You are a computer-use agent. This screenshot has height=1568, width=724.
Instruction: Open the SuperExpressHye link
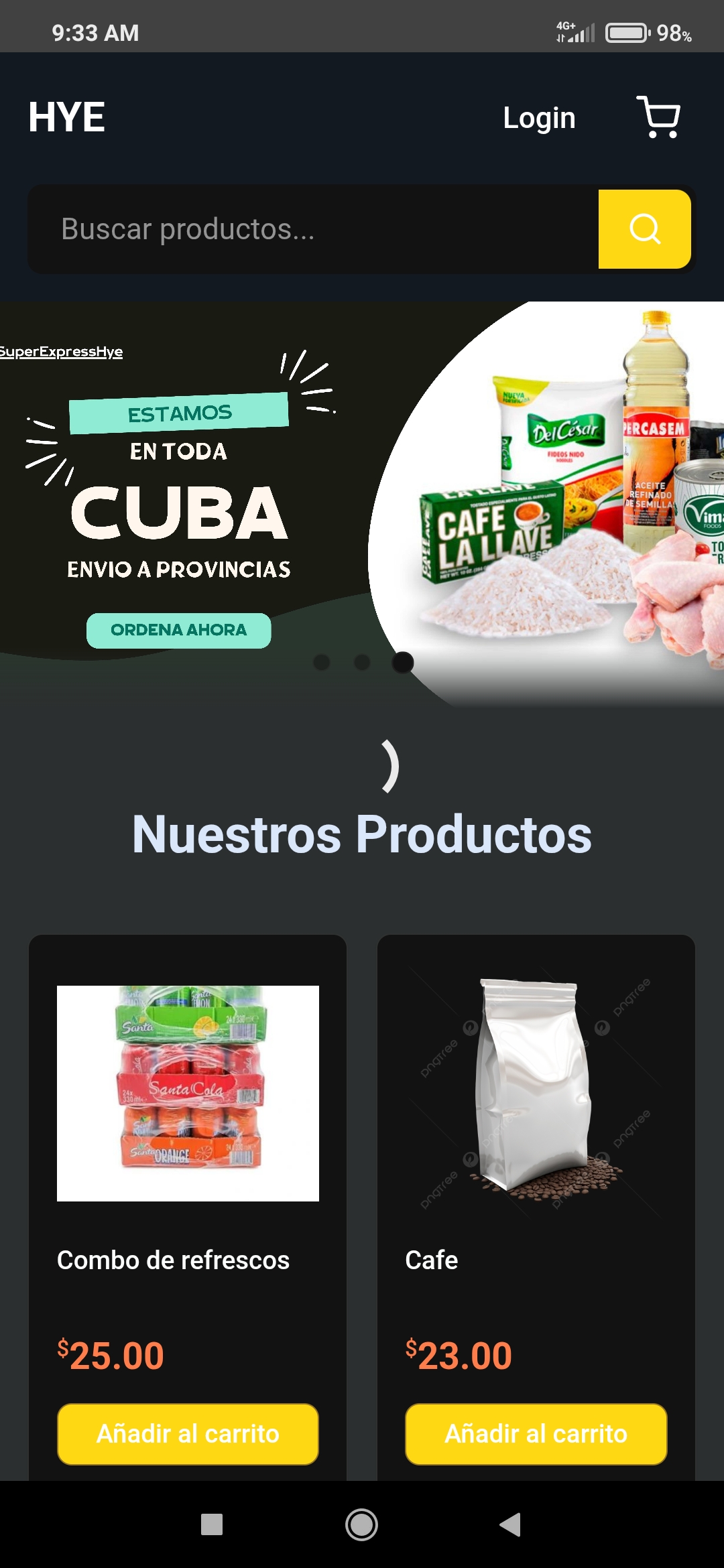click(x=60, y=351)
